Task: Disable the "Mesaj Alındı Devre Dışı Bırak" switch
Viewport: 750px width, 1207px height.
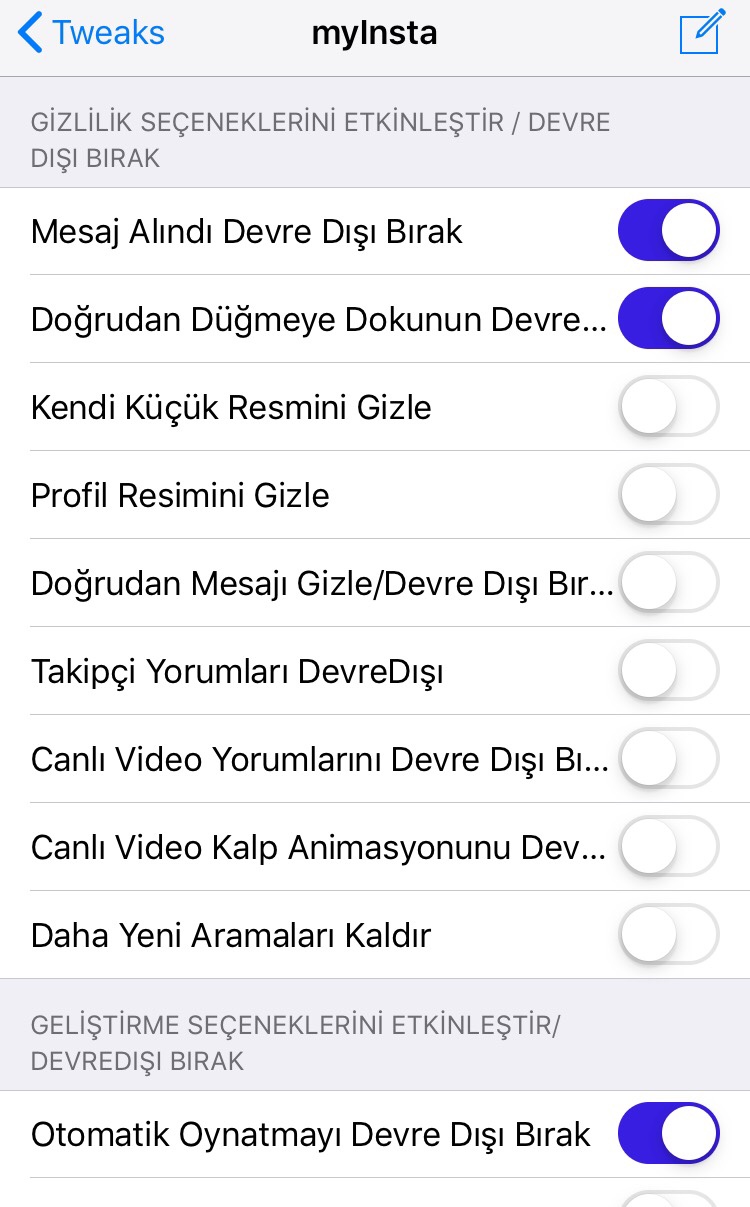Action: click(668, 230)
